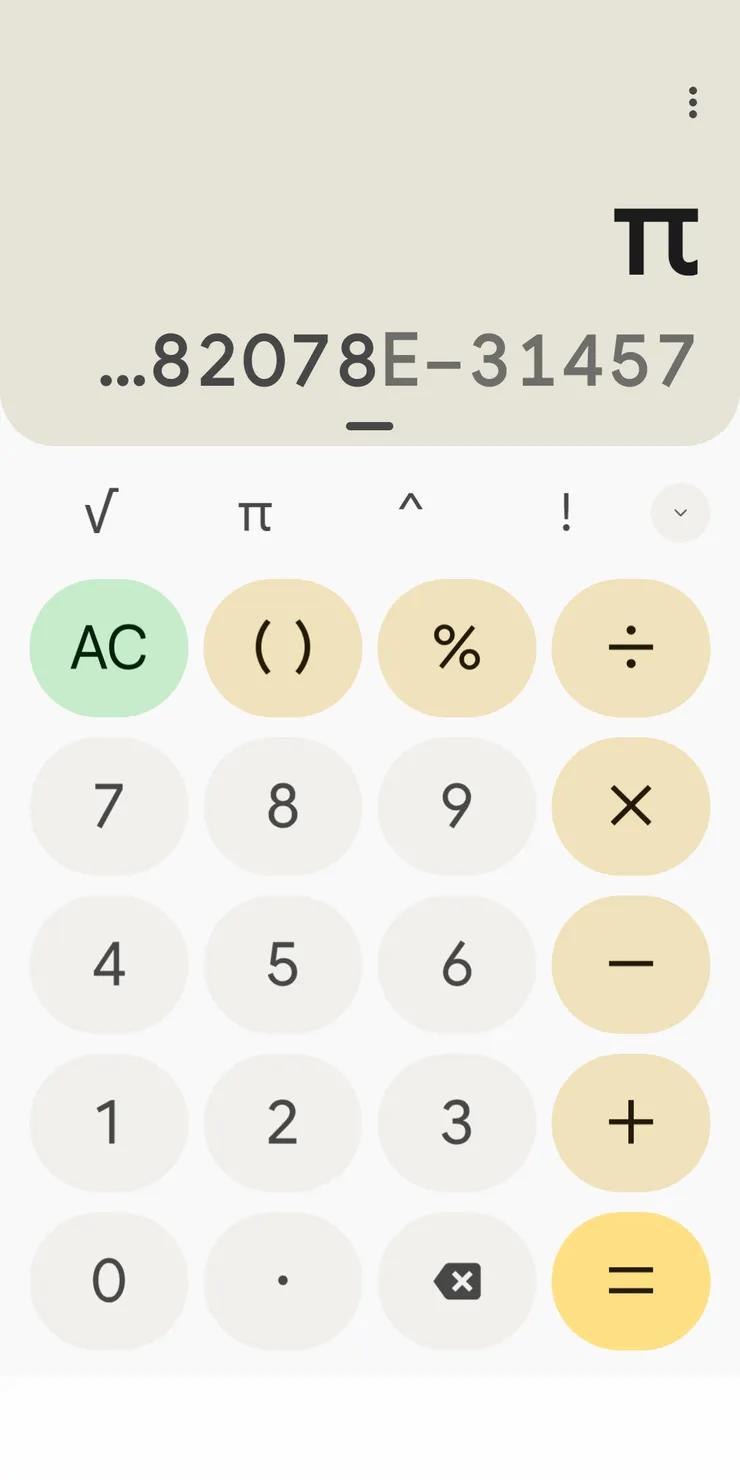Tap the 0 key
The height and width of the screenshot is (1480, 740).
point(109,1281)
